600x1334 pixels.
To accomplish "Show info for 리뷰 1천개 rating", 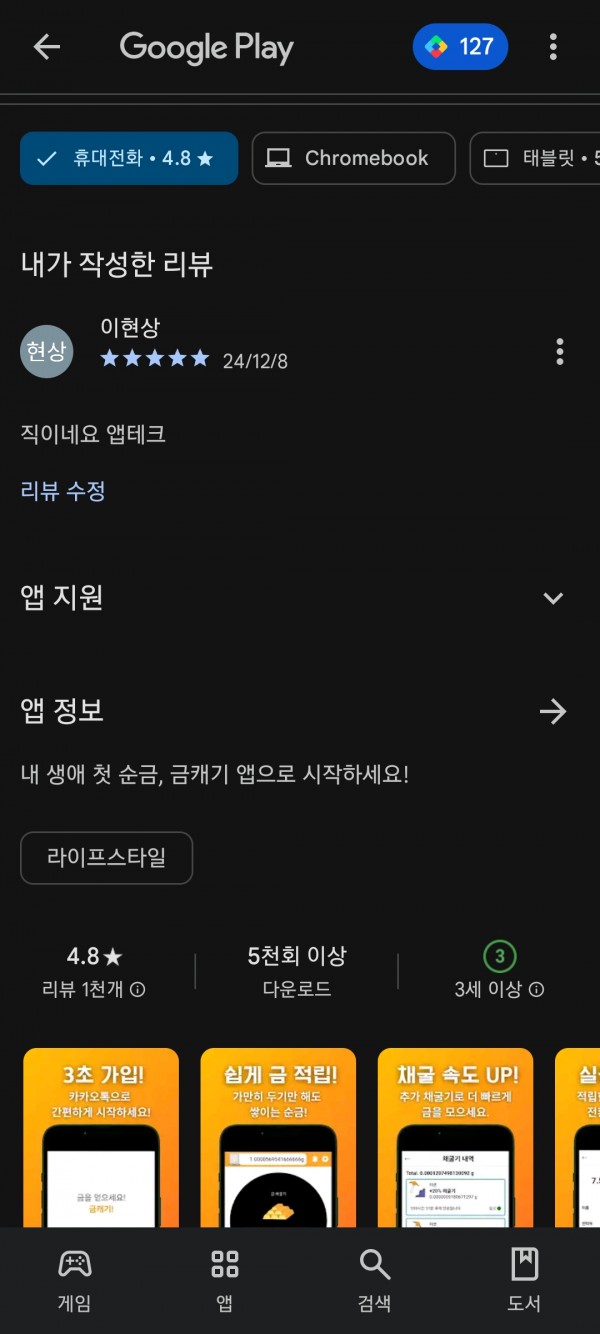I will 138,990.
